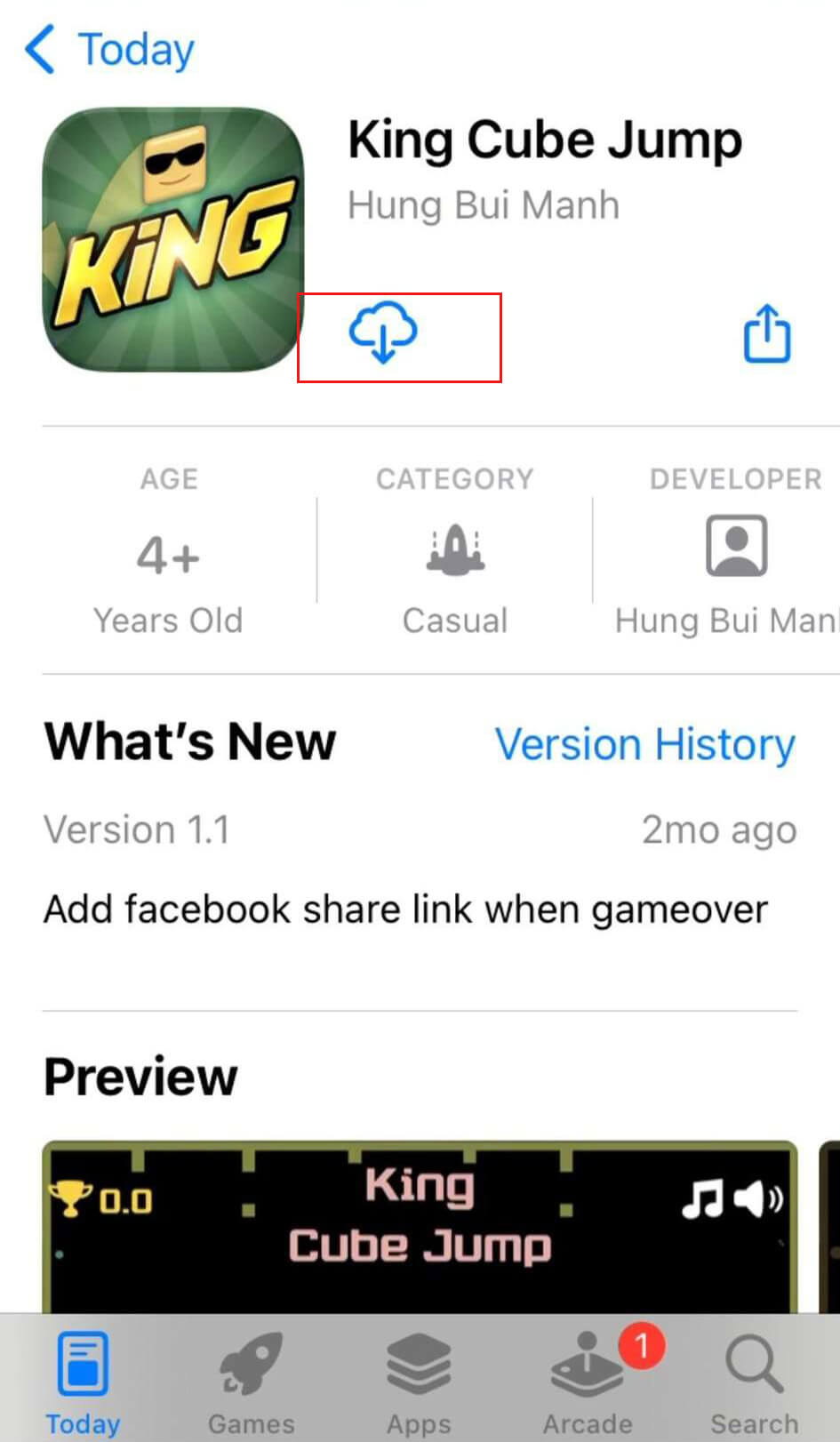Switch to the Games tab
This screenshot has width=840, height=1442.
click(251, 1381)
